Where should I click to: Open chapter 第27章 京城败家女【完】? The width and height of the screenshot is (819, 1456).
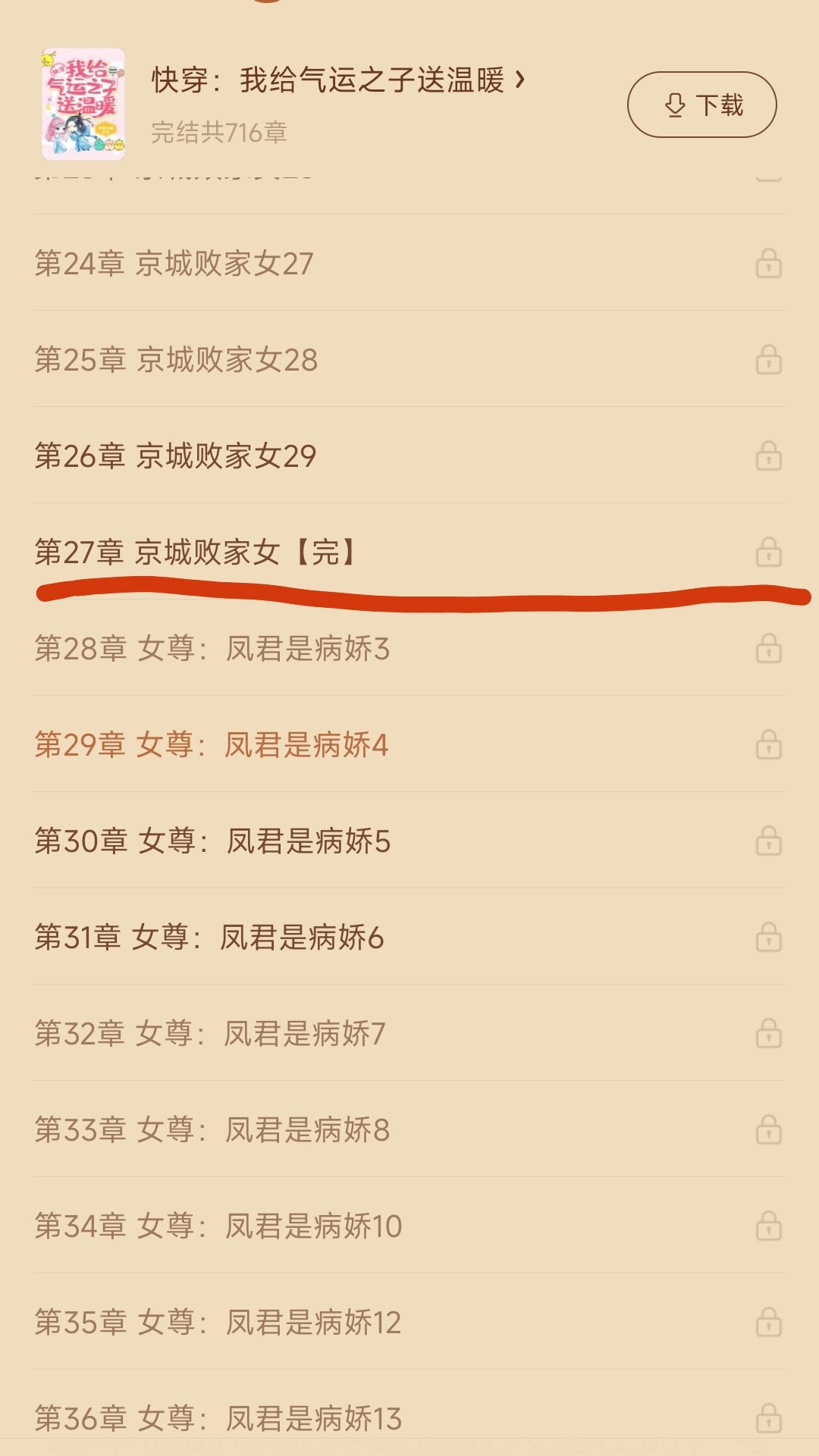tap(196, 553)
